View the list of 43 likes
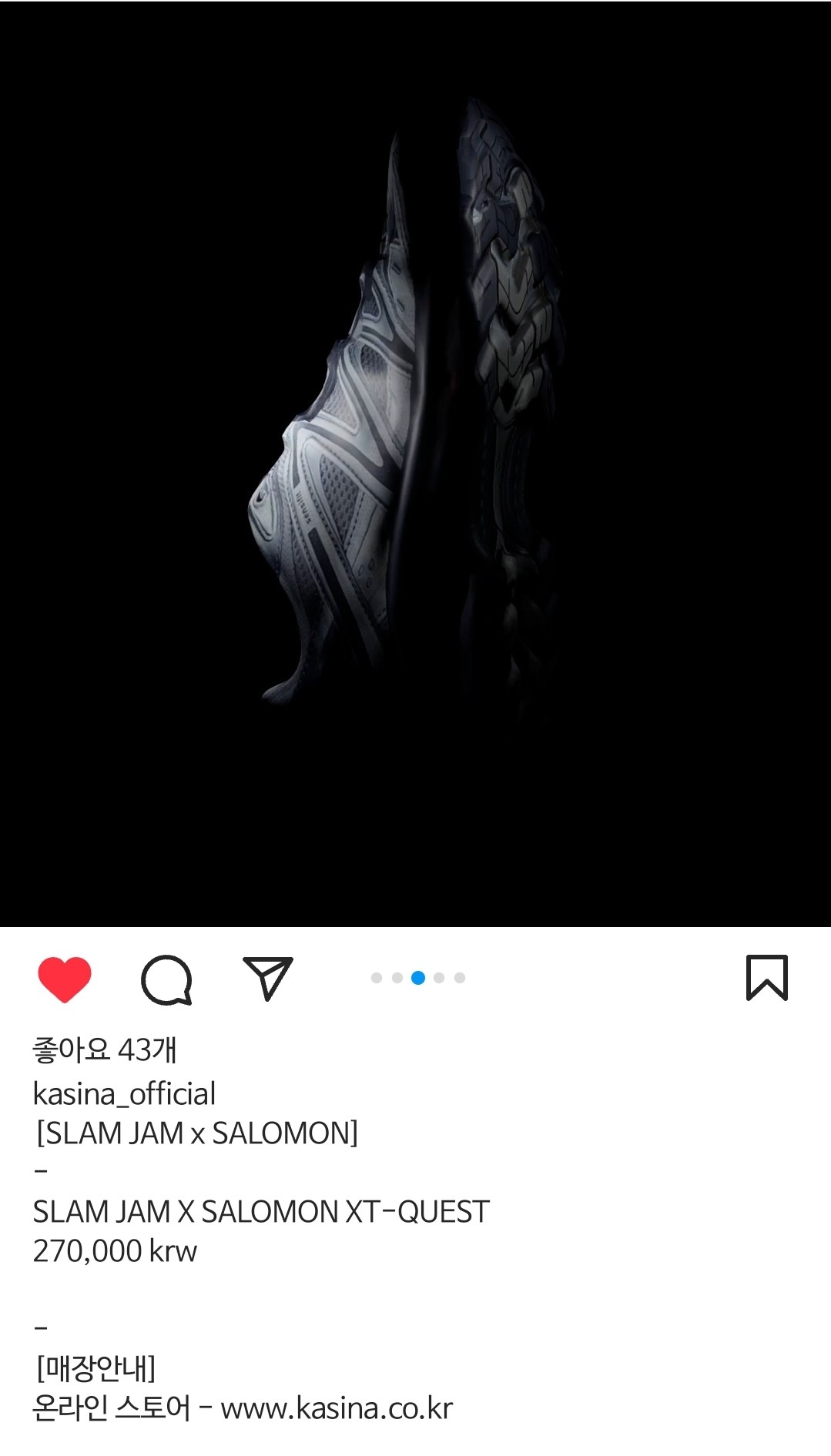Screen dimensions: 831x1456 (x=105, y=1050)
